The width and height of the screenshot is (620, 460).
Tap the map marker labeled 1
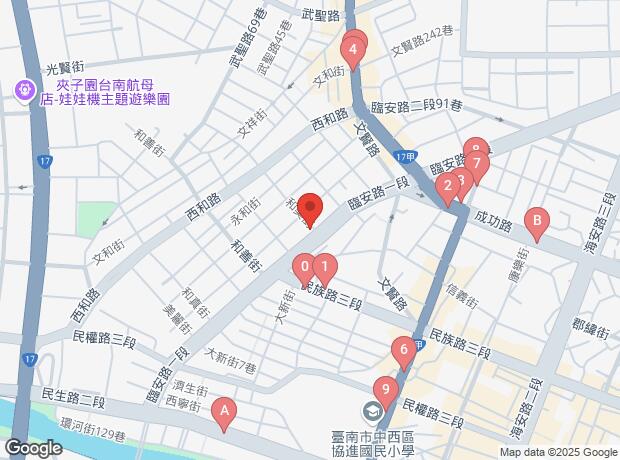tap(324, 268)
